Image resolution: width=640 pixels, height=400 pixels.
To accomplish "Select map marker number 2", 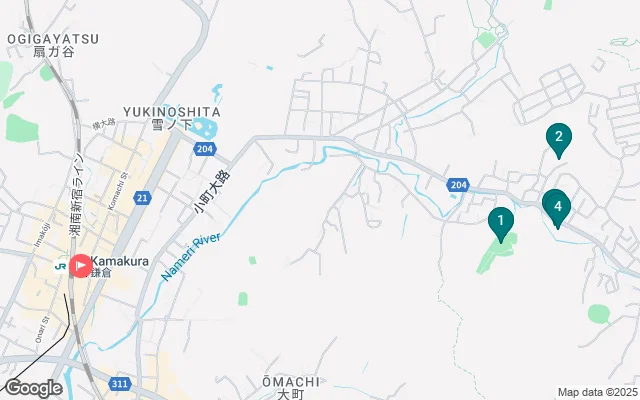I will pos(558,138).
